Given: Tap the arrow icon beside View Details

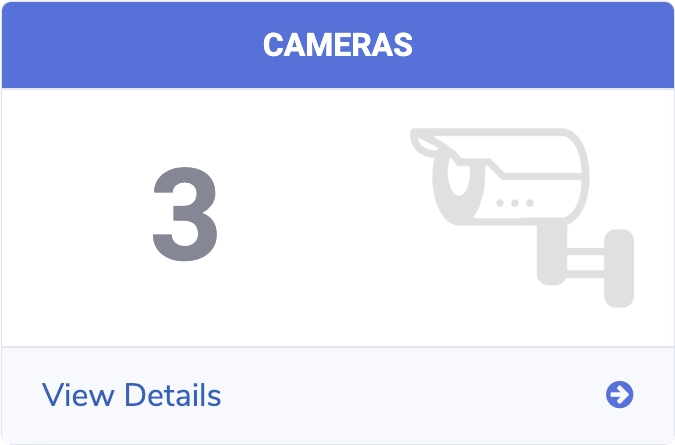Looking at the screenshot, I should click(x=620, y=395).
